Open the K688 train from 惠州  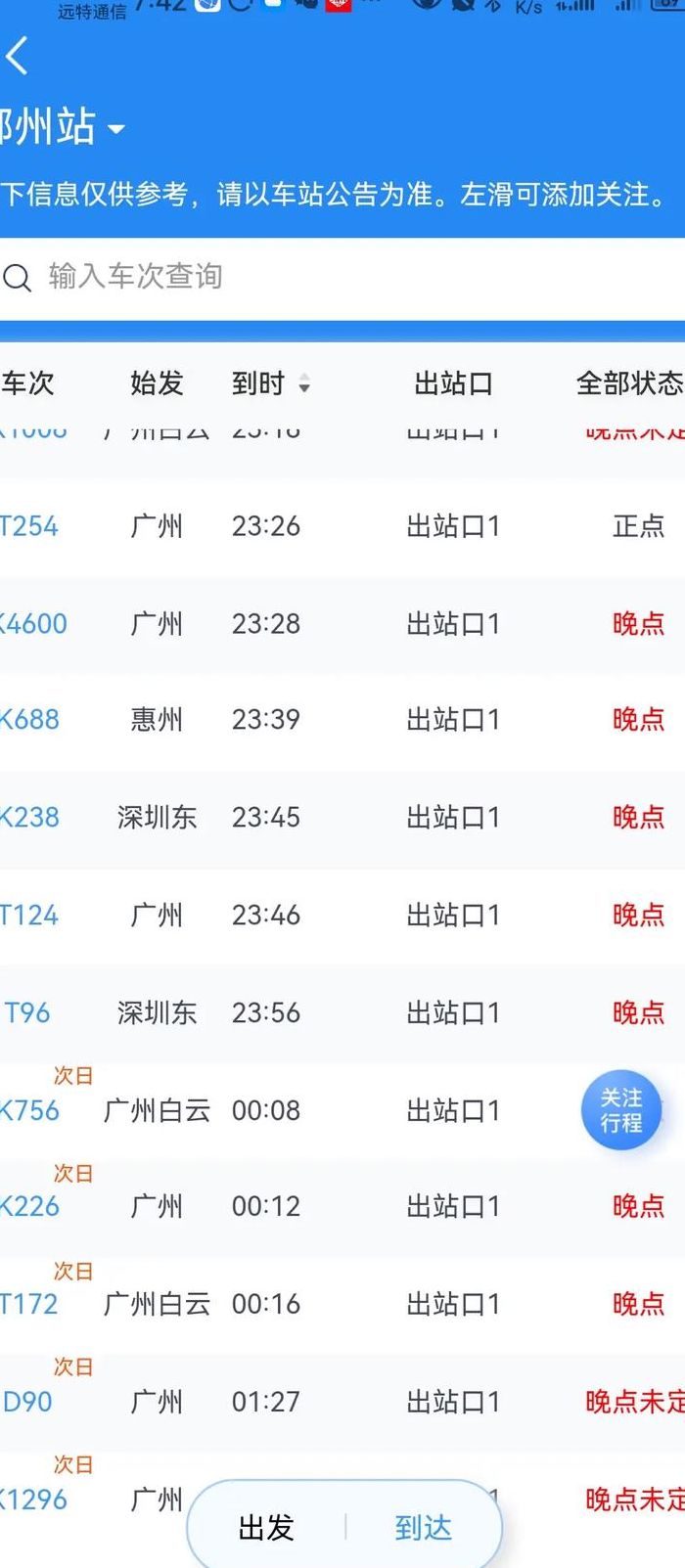pos(342,720)
